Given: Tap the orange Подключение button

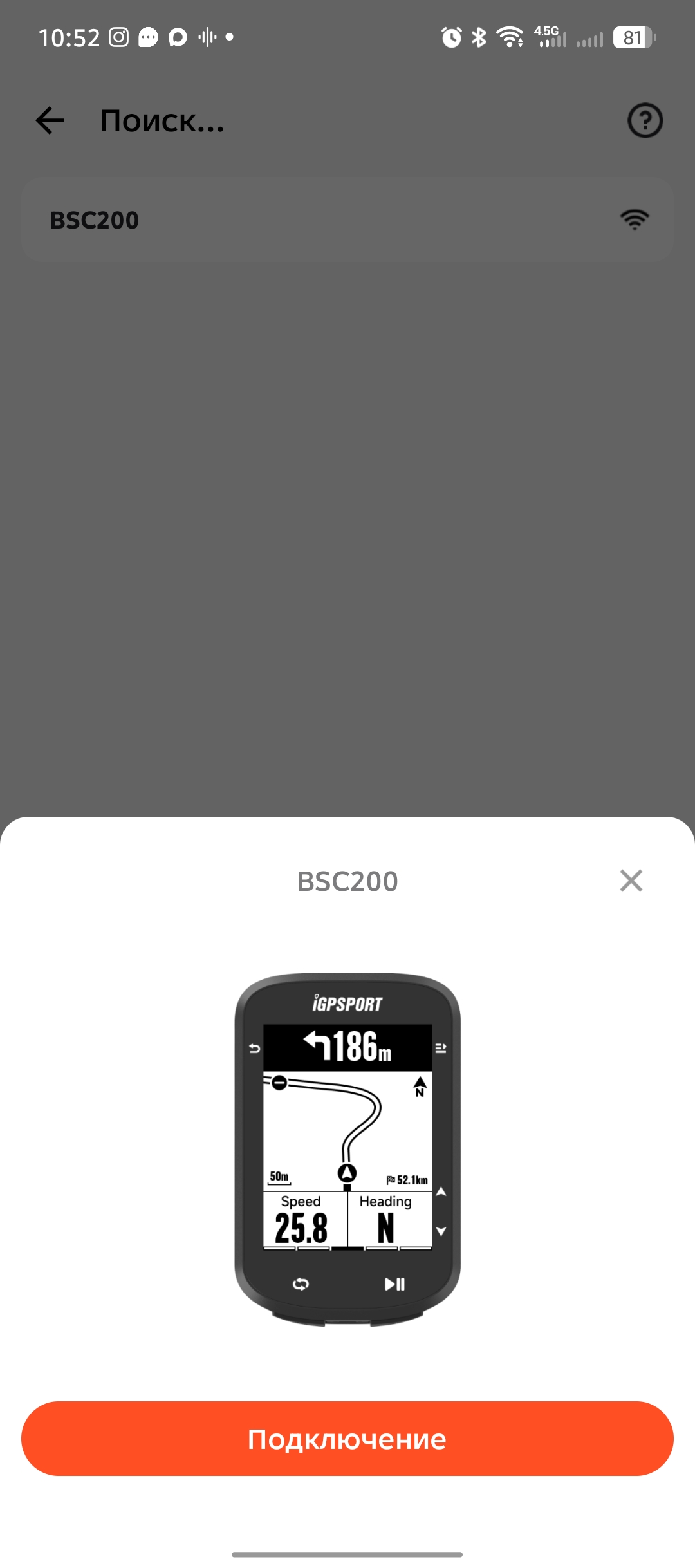Looking at the screenshot, I should pyautogui.click(x=347, y=1439).
